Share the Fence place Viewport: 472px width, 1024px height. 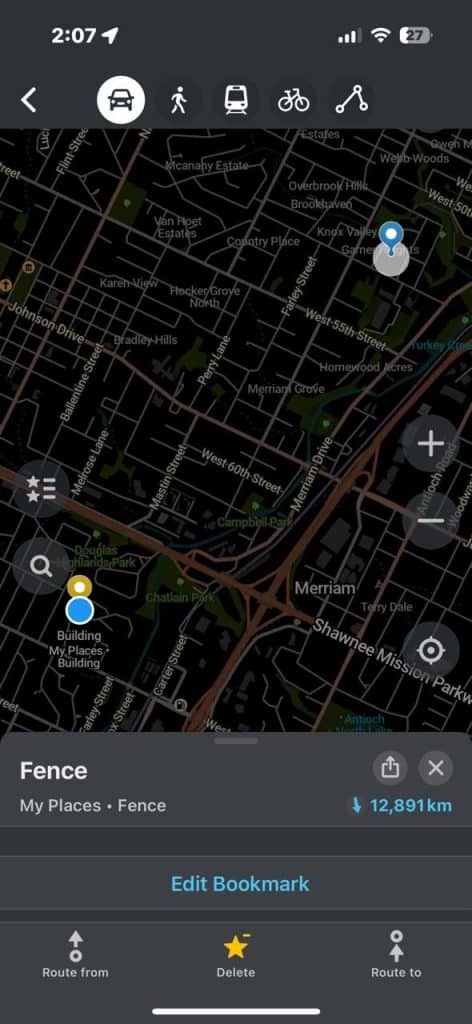pos(390,768)
